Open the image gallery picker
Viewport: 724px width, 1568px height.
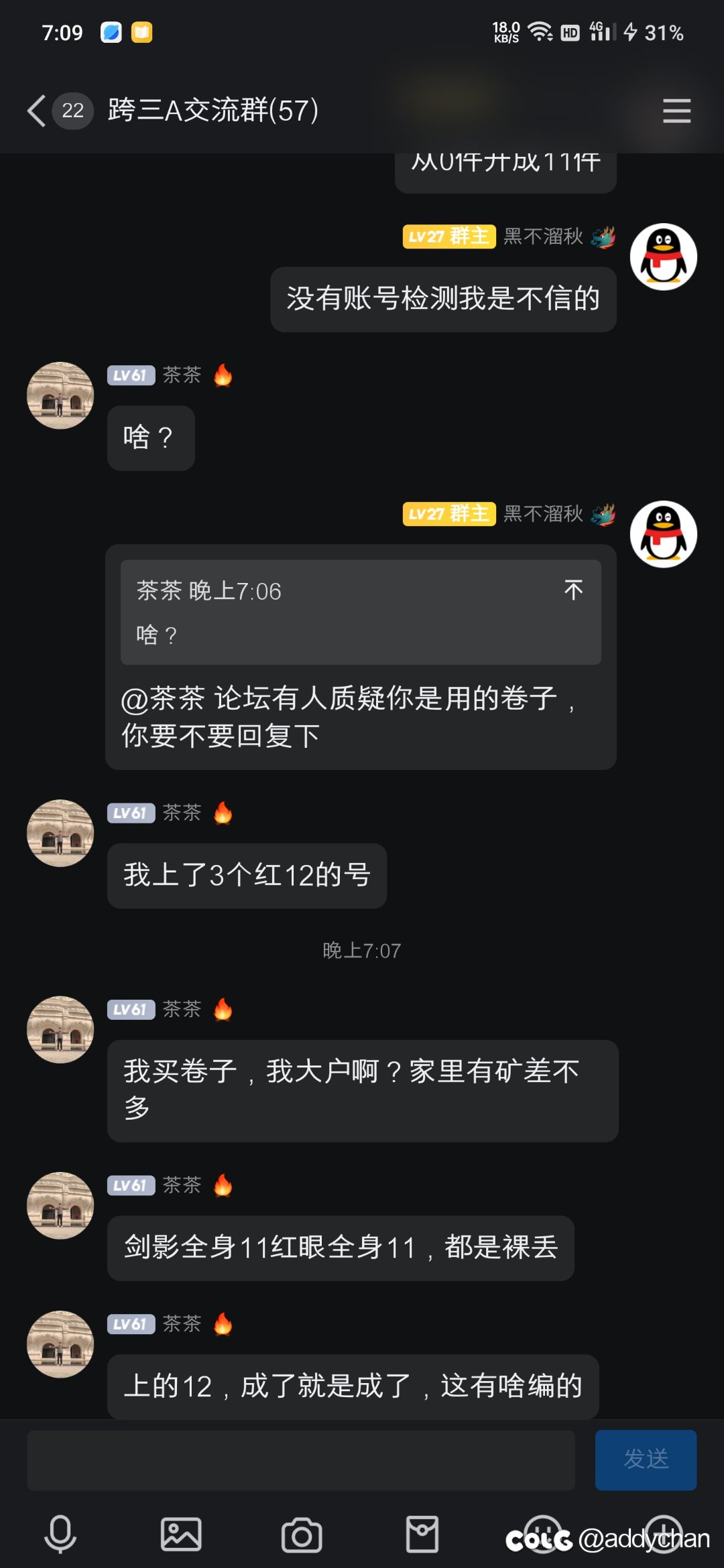tap(181, 1534)
